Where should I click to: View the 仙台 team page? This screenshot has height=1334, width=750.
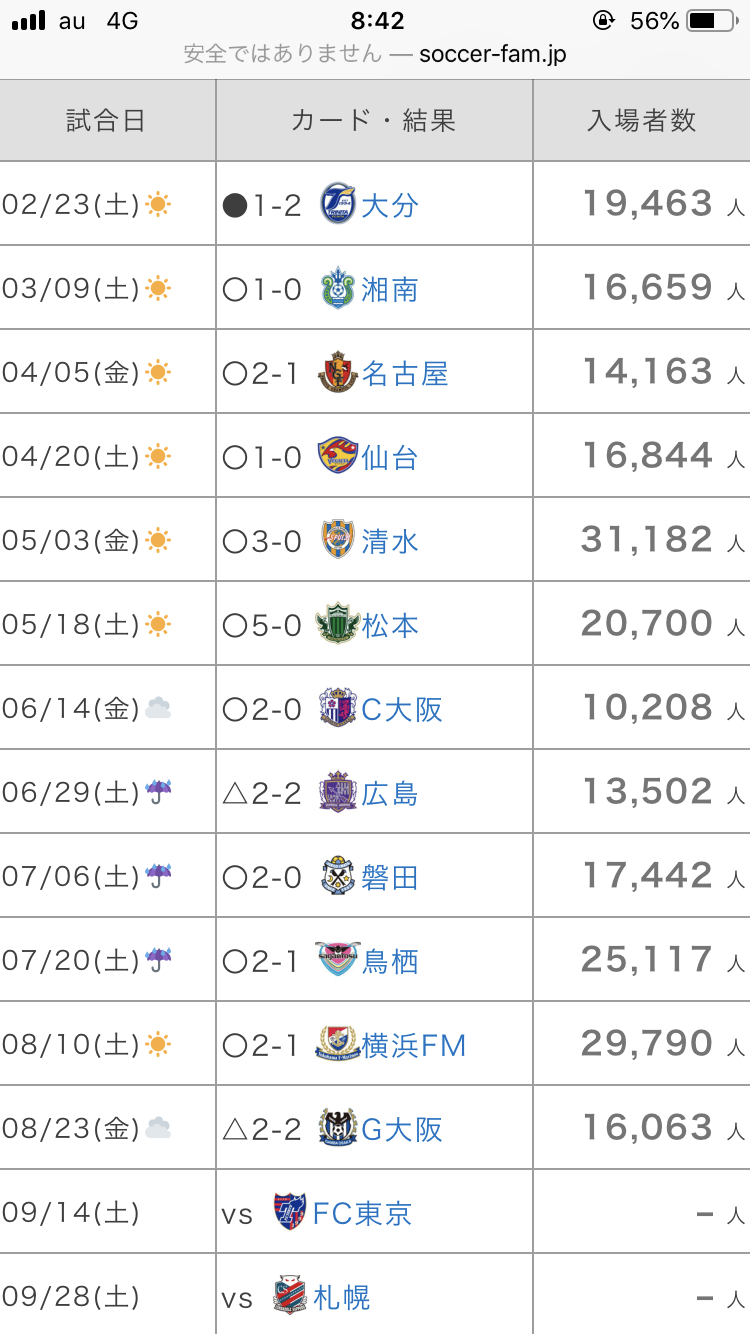[389, 458]
